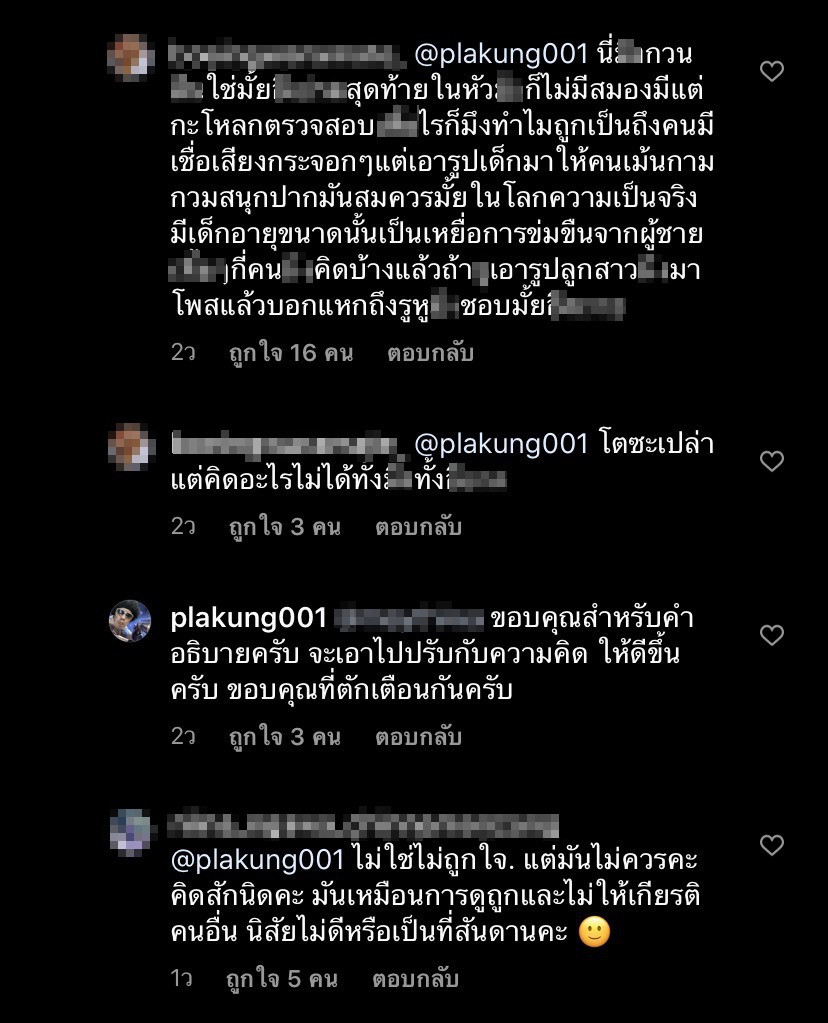Screen dimensions: 828x1023
Task: Reply to plakung001's comment
Action: [x=418, y=737]
